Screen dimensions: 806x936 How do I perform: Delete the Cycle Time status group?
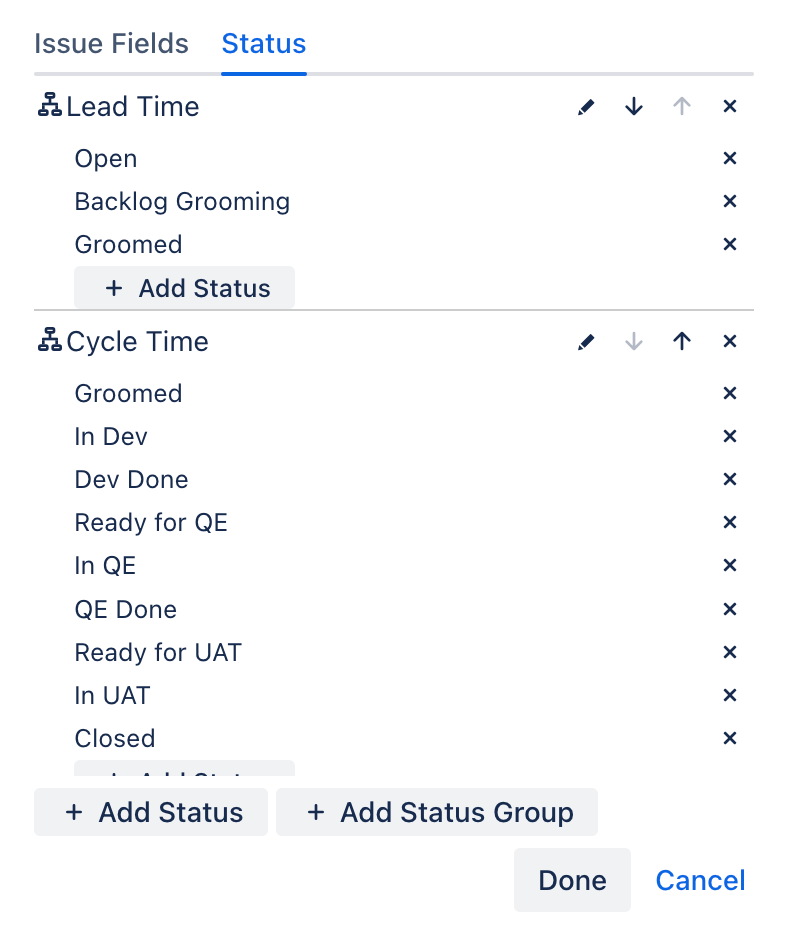730,341
